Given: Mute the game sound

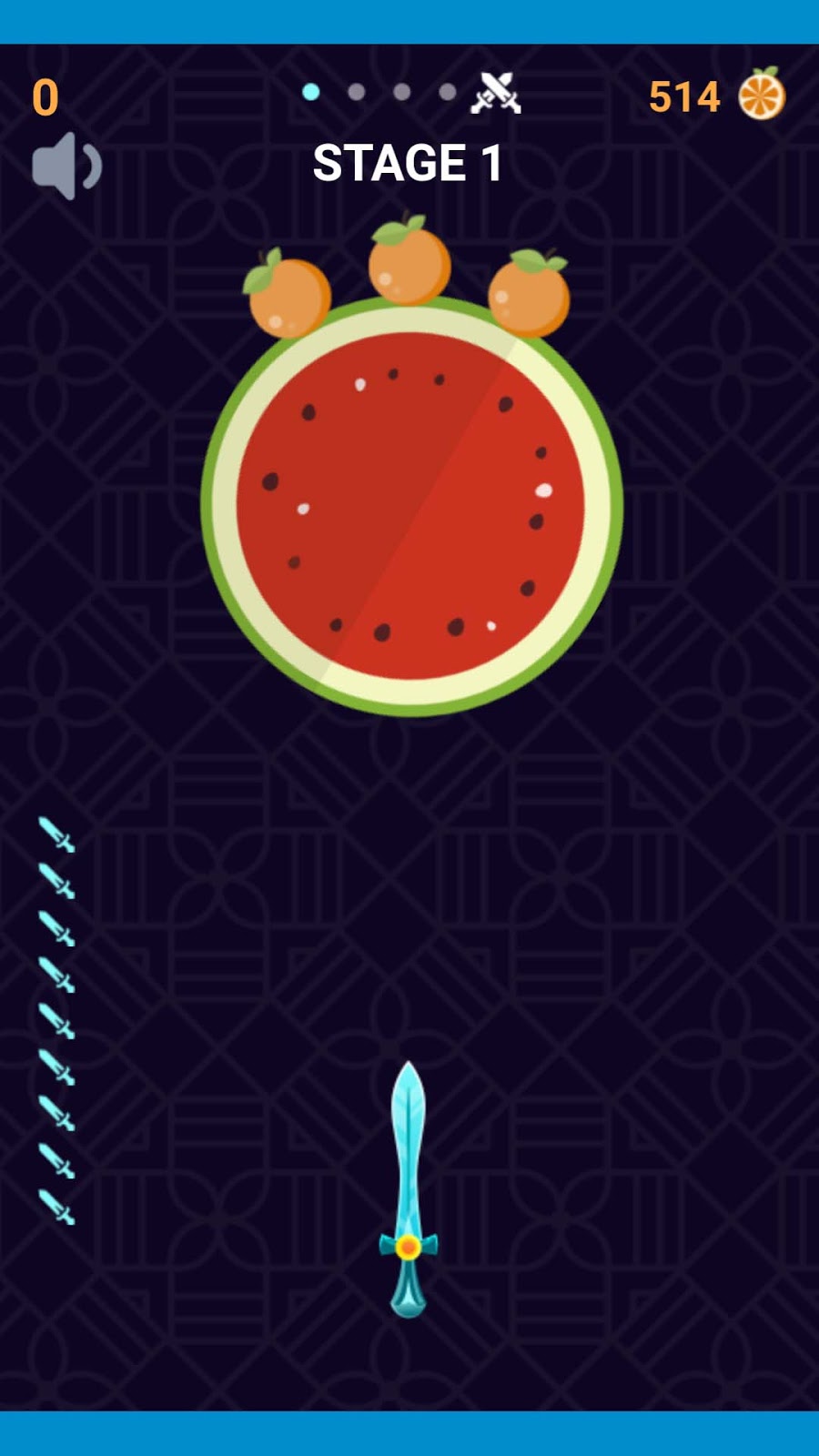Looking at the screenshot, I should [66, 167].
